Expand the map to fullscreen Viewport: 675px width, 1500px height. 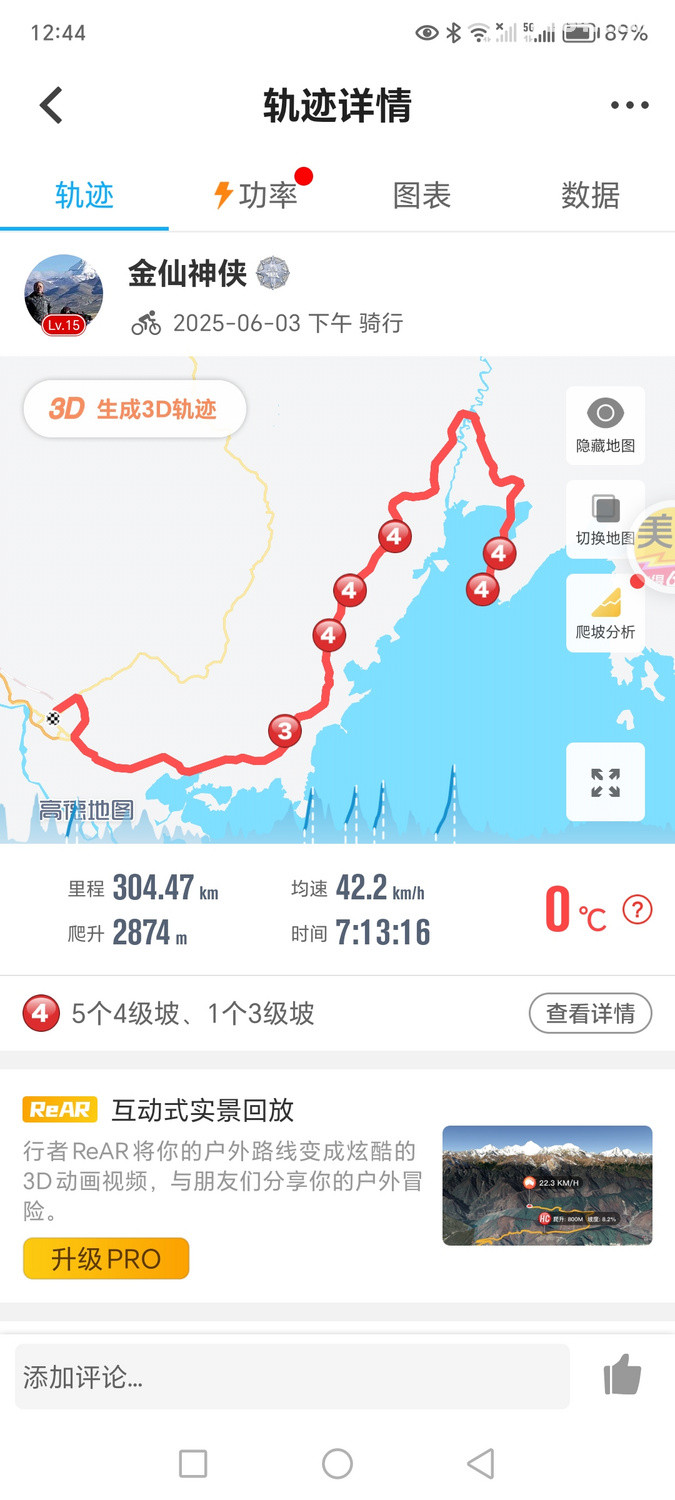pos(605,782)
